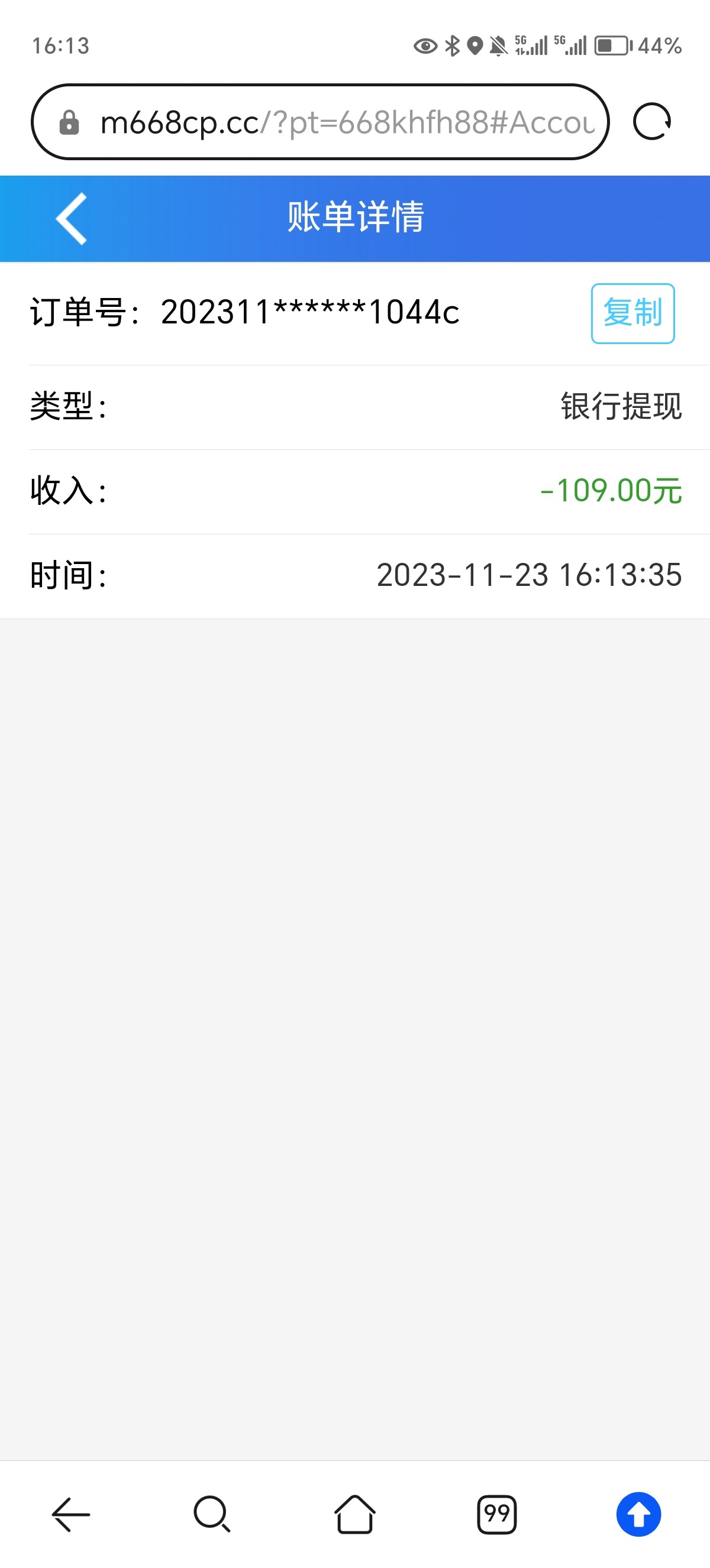Open the tab switcher showing 99
The width and height of the screenshot is (710, 1568).
pyautogui.click(x=496, y=1514)
